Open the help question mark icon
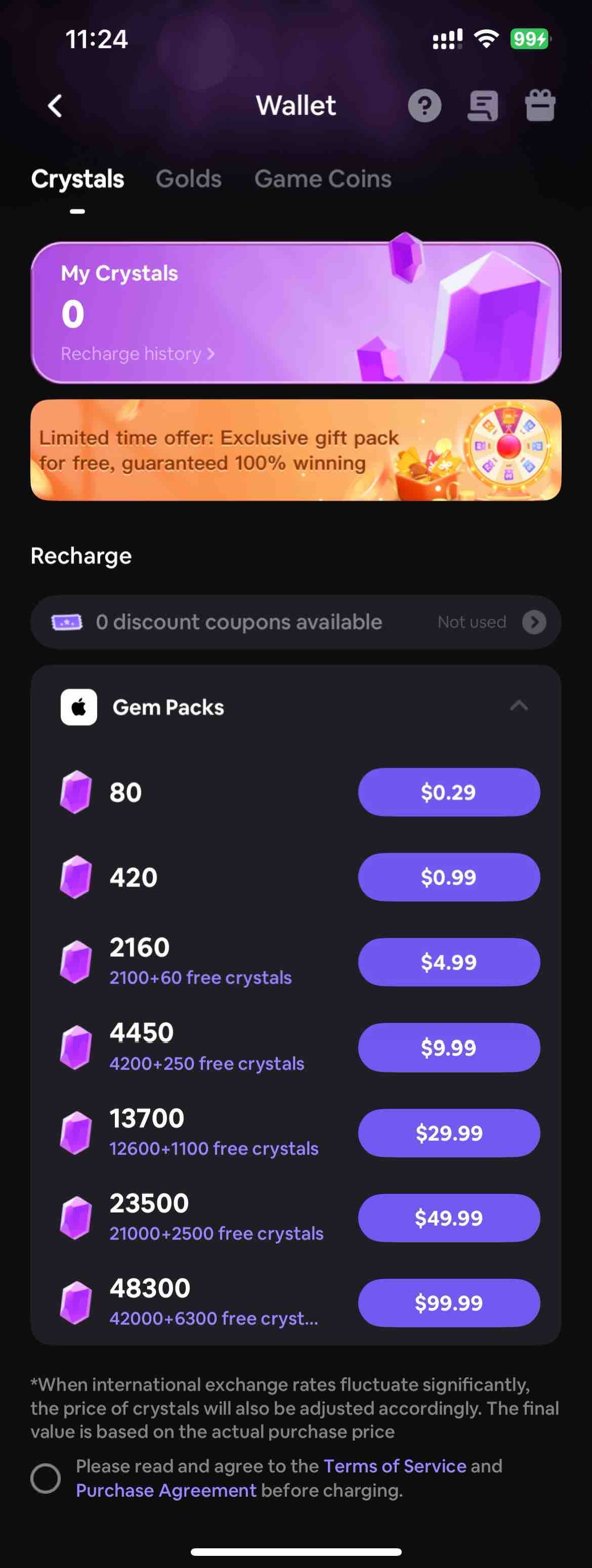The width and height of the screenshot is (592, 1568). tap(425, 106)
